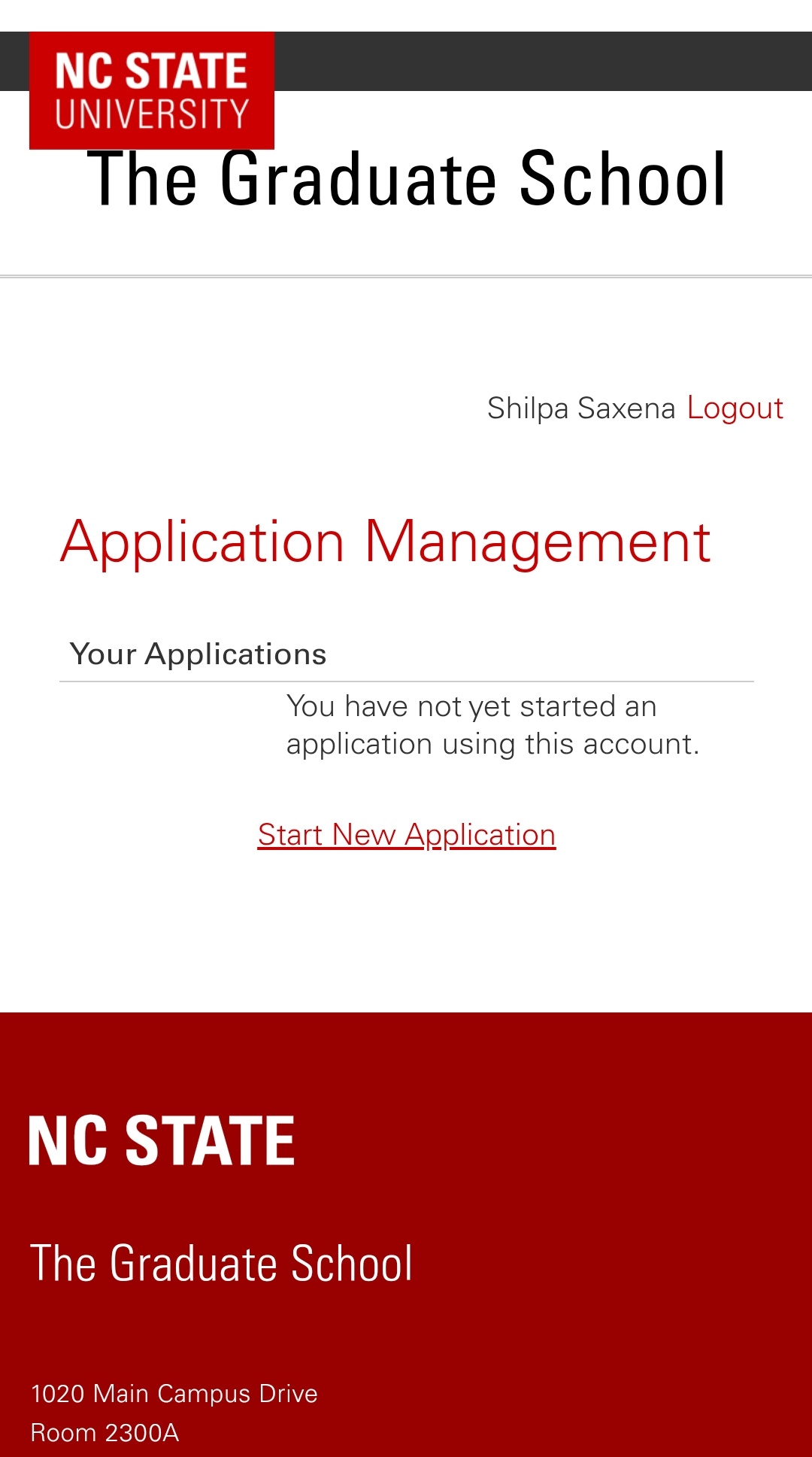Click Room 2300A in the footer
Viewport: 812px width, 1457px height.
tap(103, 1432)
